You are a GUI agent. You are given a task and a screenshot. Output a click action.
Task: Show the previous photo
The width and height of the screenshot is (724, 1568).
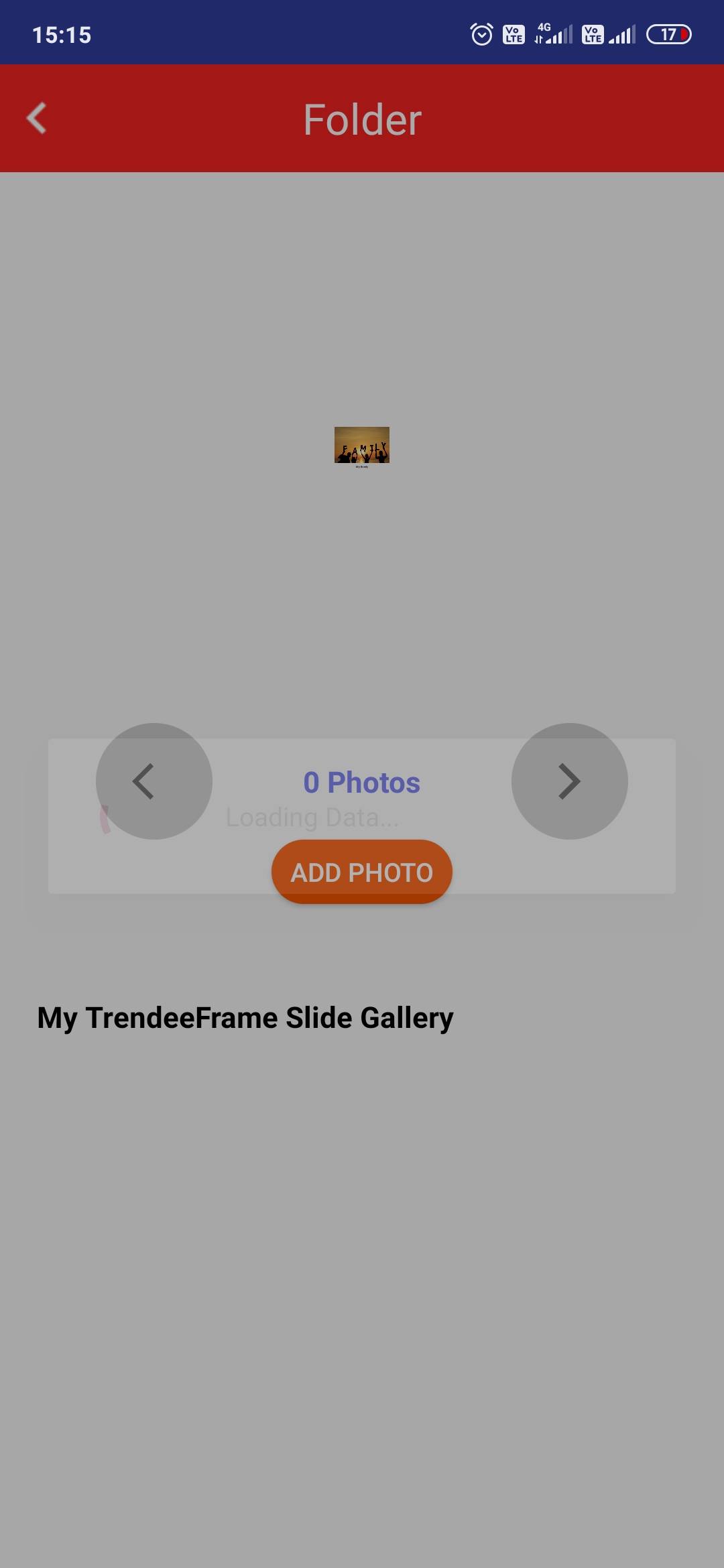[154, 781]
